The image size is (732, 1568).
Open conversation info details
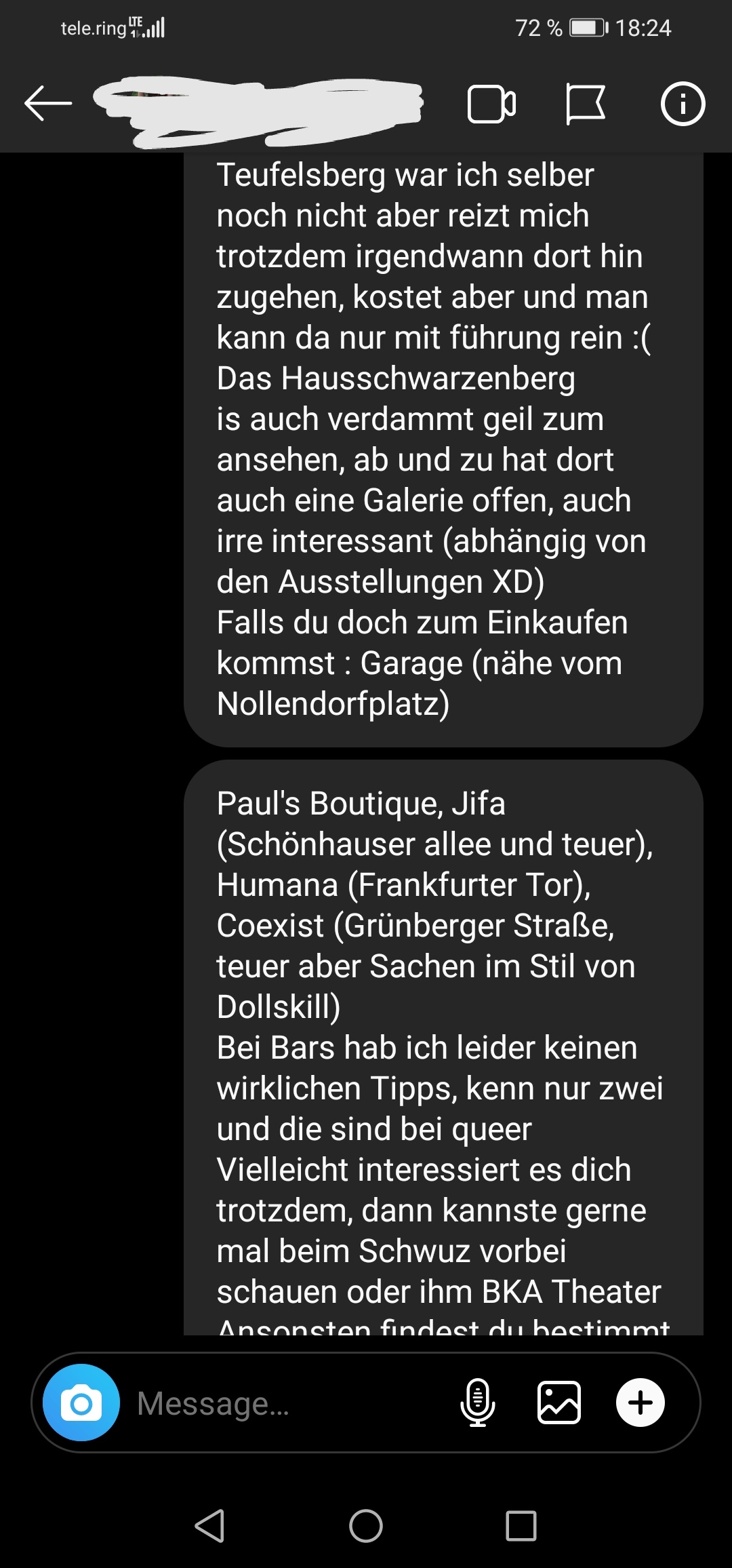tap(683, 104)
